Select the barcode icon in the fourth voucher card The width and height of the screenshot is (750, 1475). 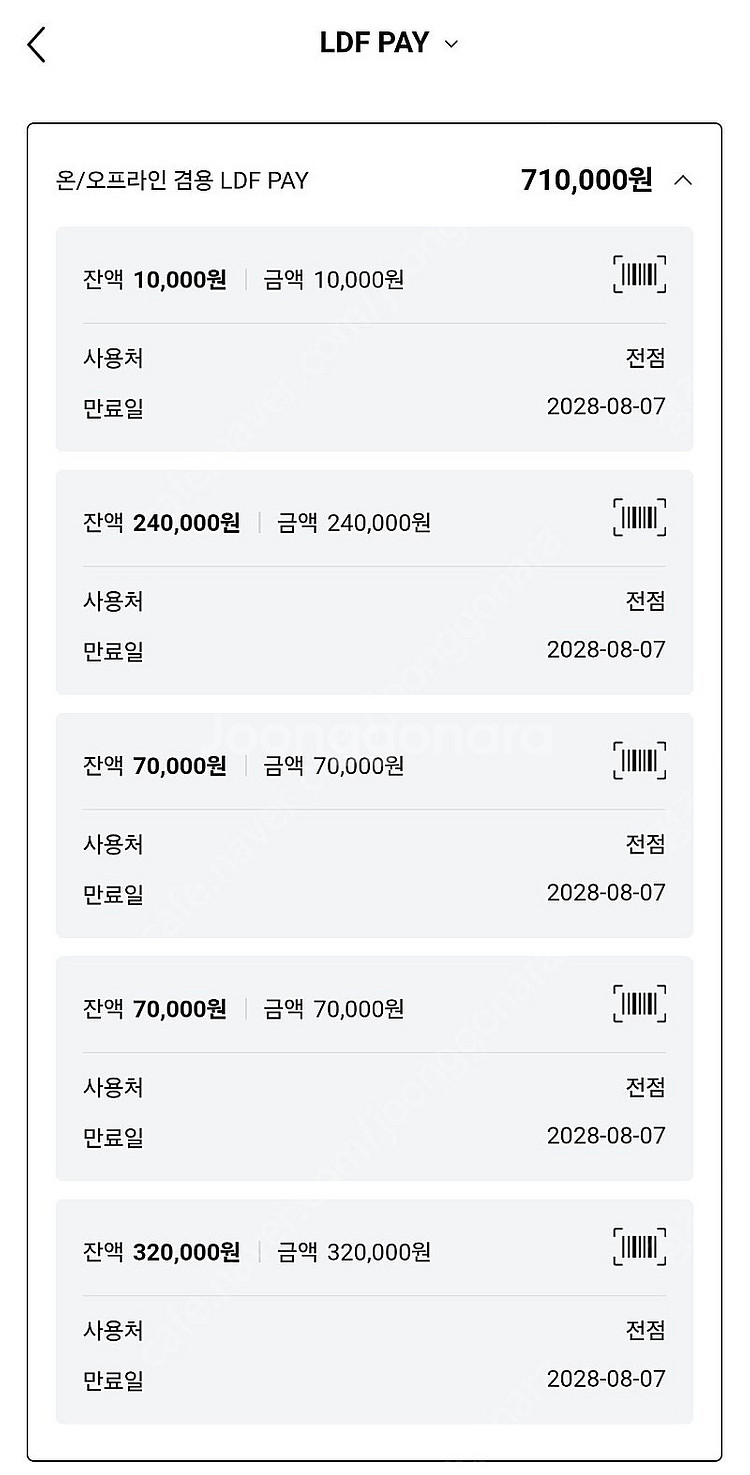[x=639, y=1004]
